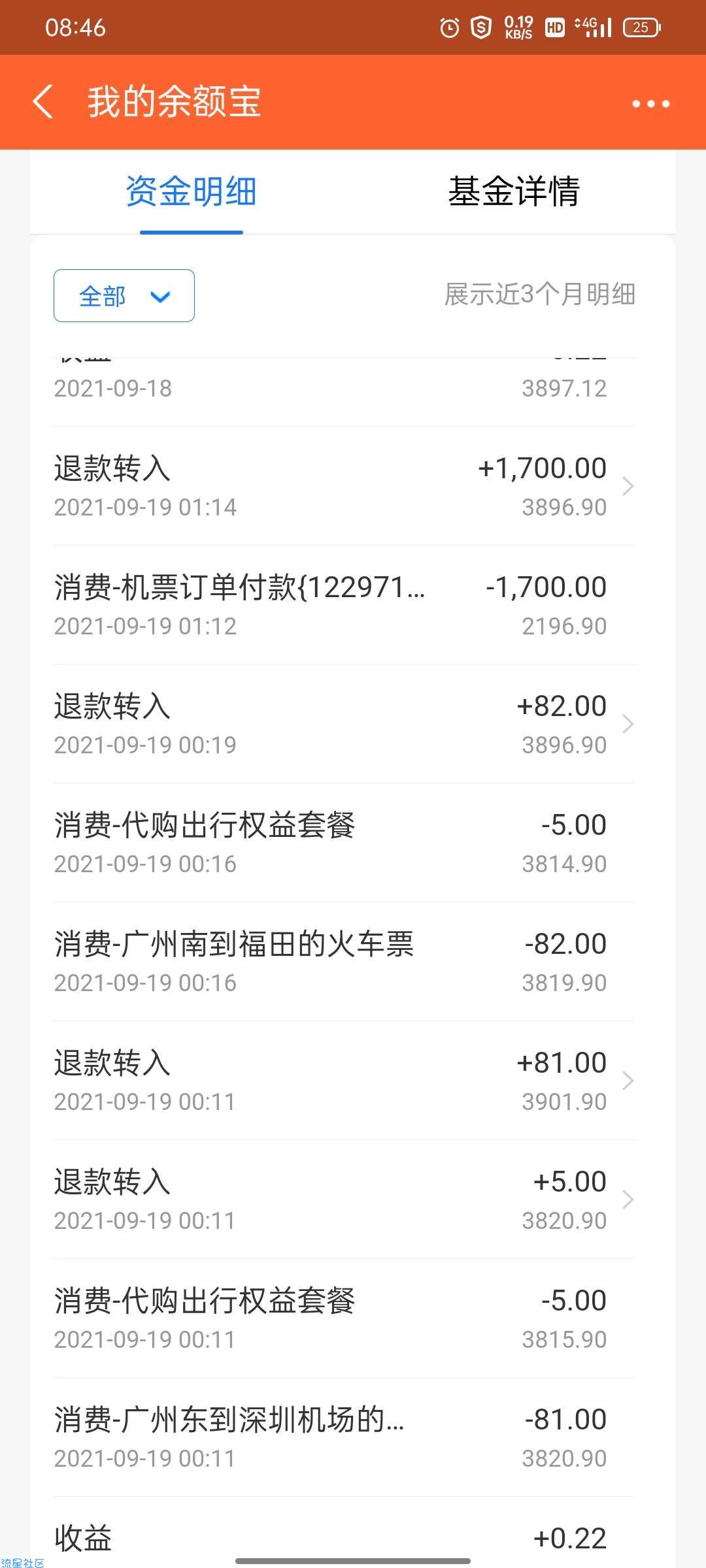Open the +82.00 退款转入 record
This screenshot has height=1568, width=706.
click(344, 724)
